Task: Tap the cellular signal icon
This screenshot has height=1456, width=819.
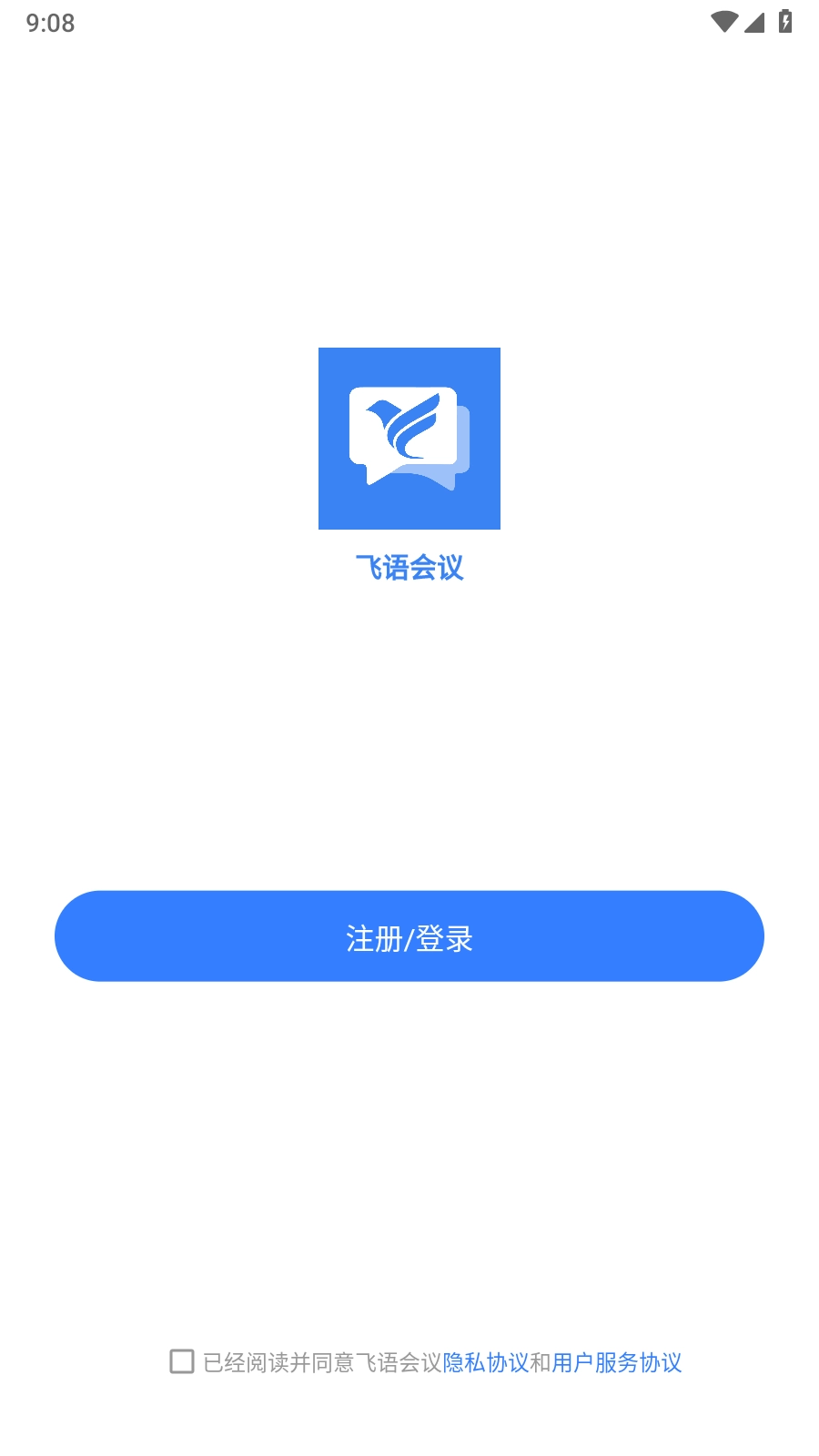Action: [x=753, y=20]
